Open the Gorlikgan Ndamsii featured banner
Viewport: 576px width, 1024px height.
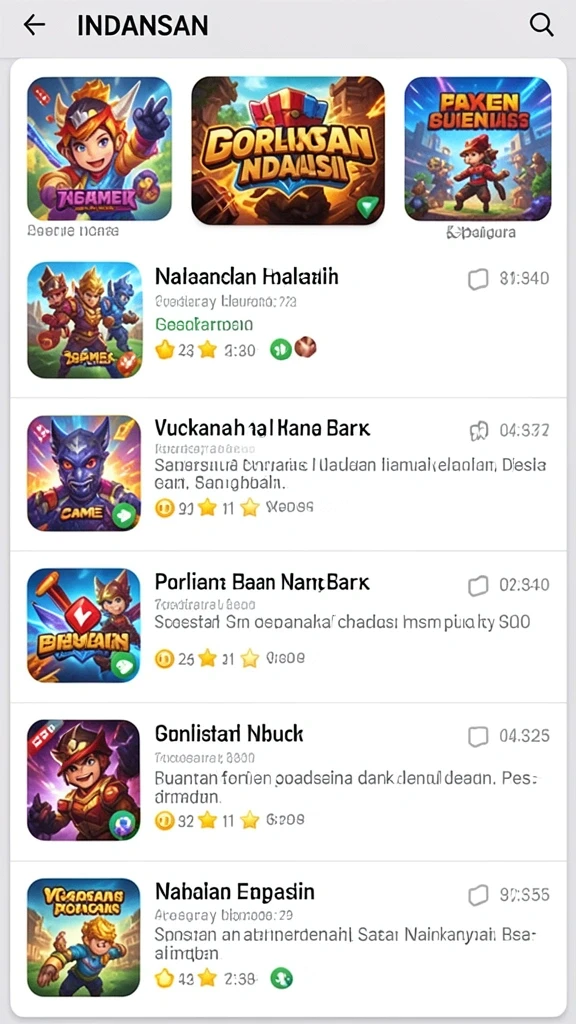288,150
